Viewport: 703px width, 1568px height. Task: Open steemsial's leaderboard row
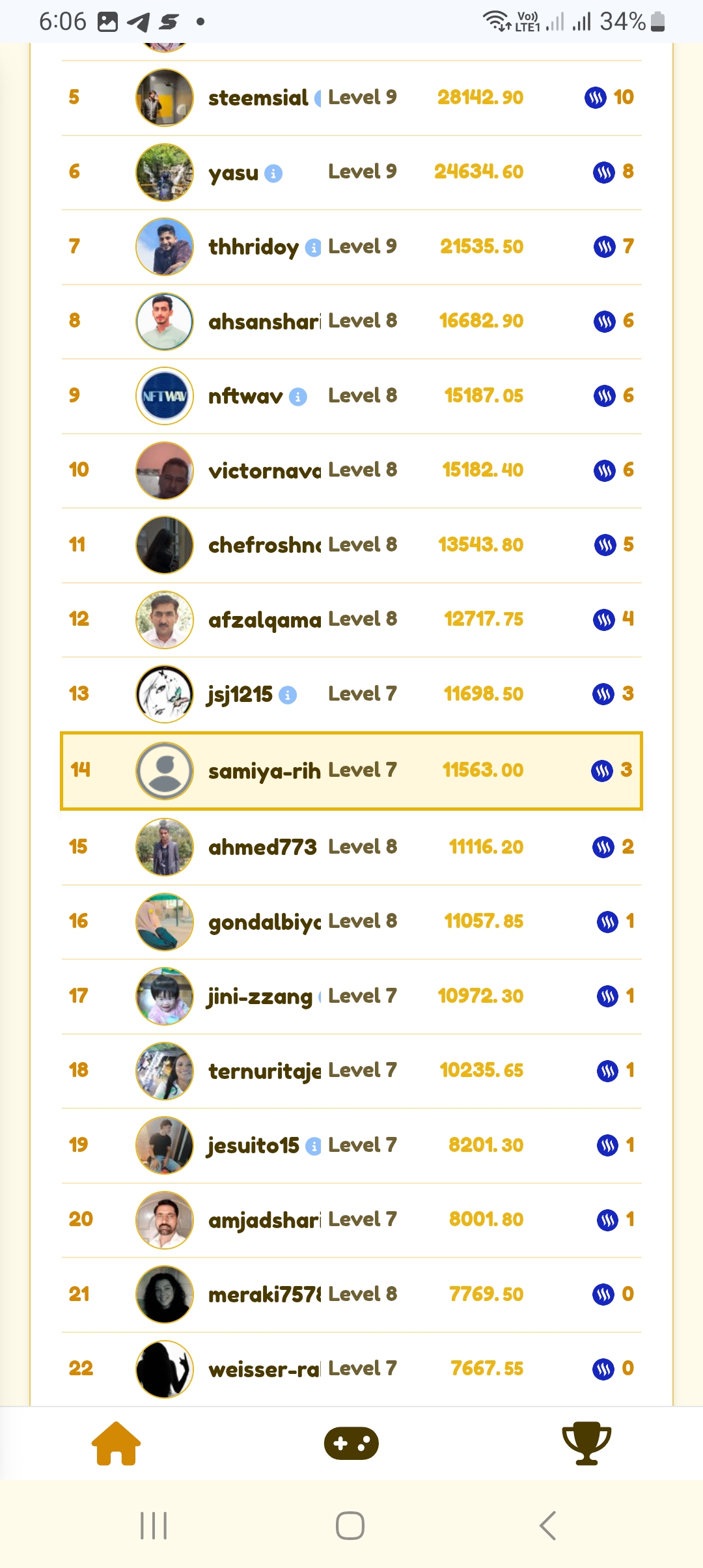point(351,98)
